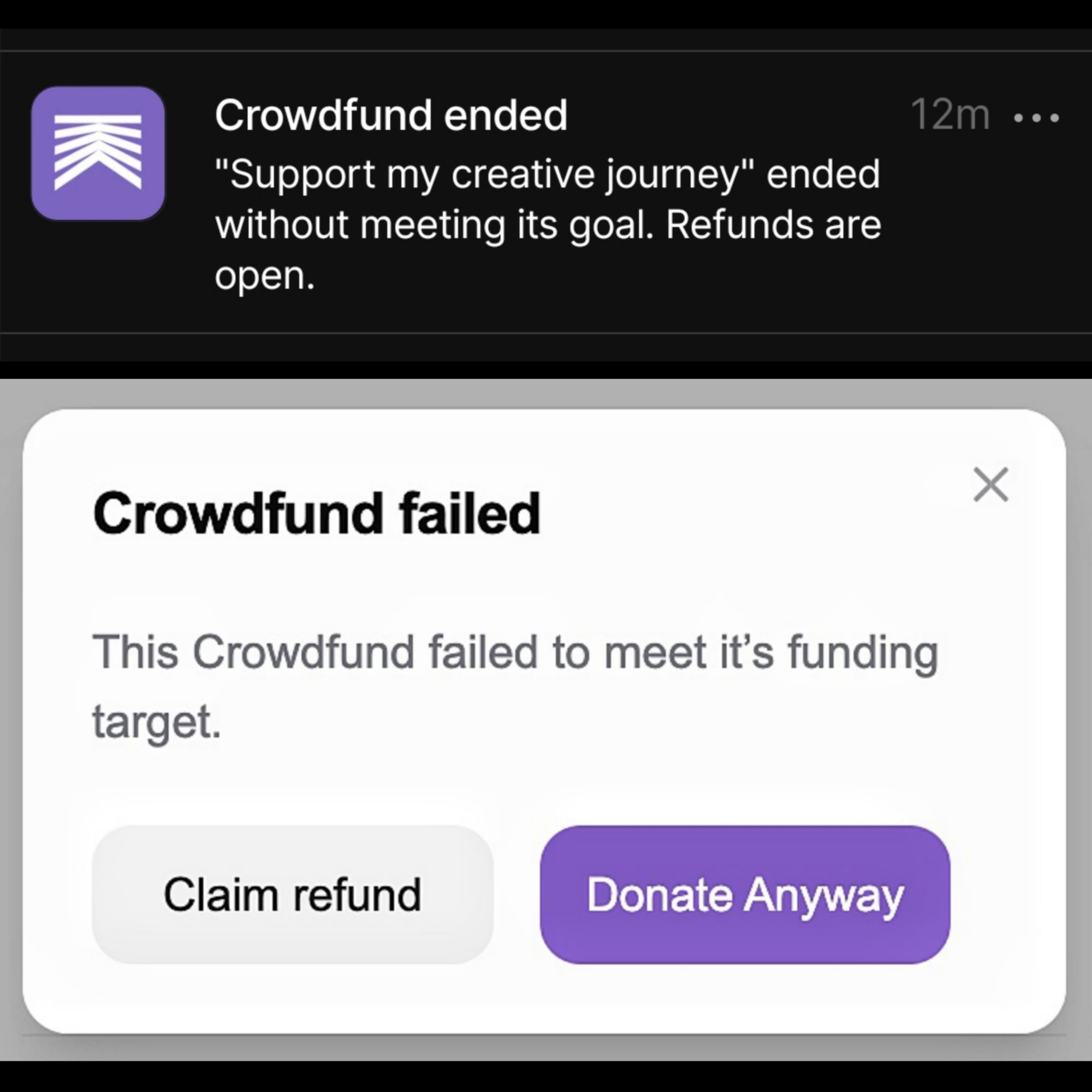Close the Crowdfund failed dialog
Viewport: 1092px width, 1092px height.
click(x=991, y=484)
